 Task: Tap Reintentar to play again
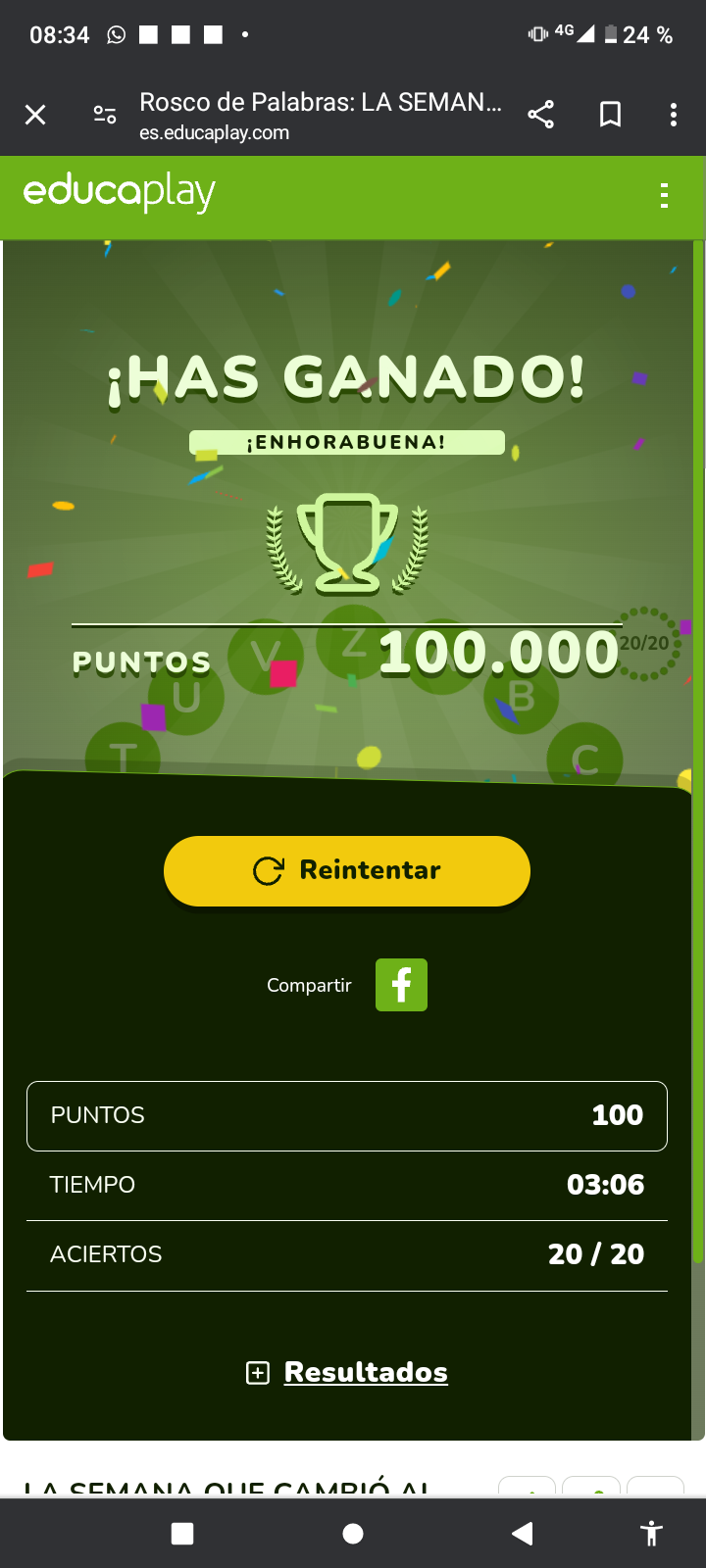tap(347, 870)
